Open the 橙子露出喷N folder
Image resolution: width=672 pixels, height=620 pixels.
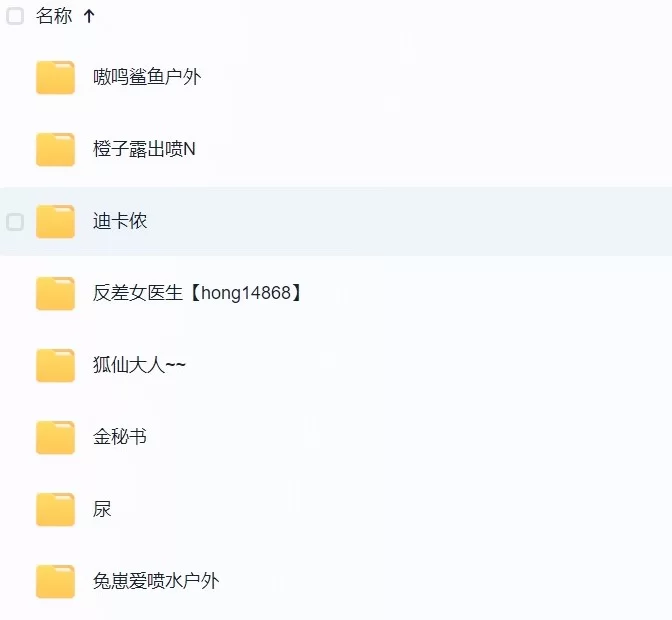pyautogui.click(x=144, y=149)
